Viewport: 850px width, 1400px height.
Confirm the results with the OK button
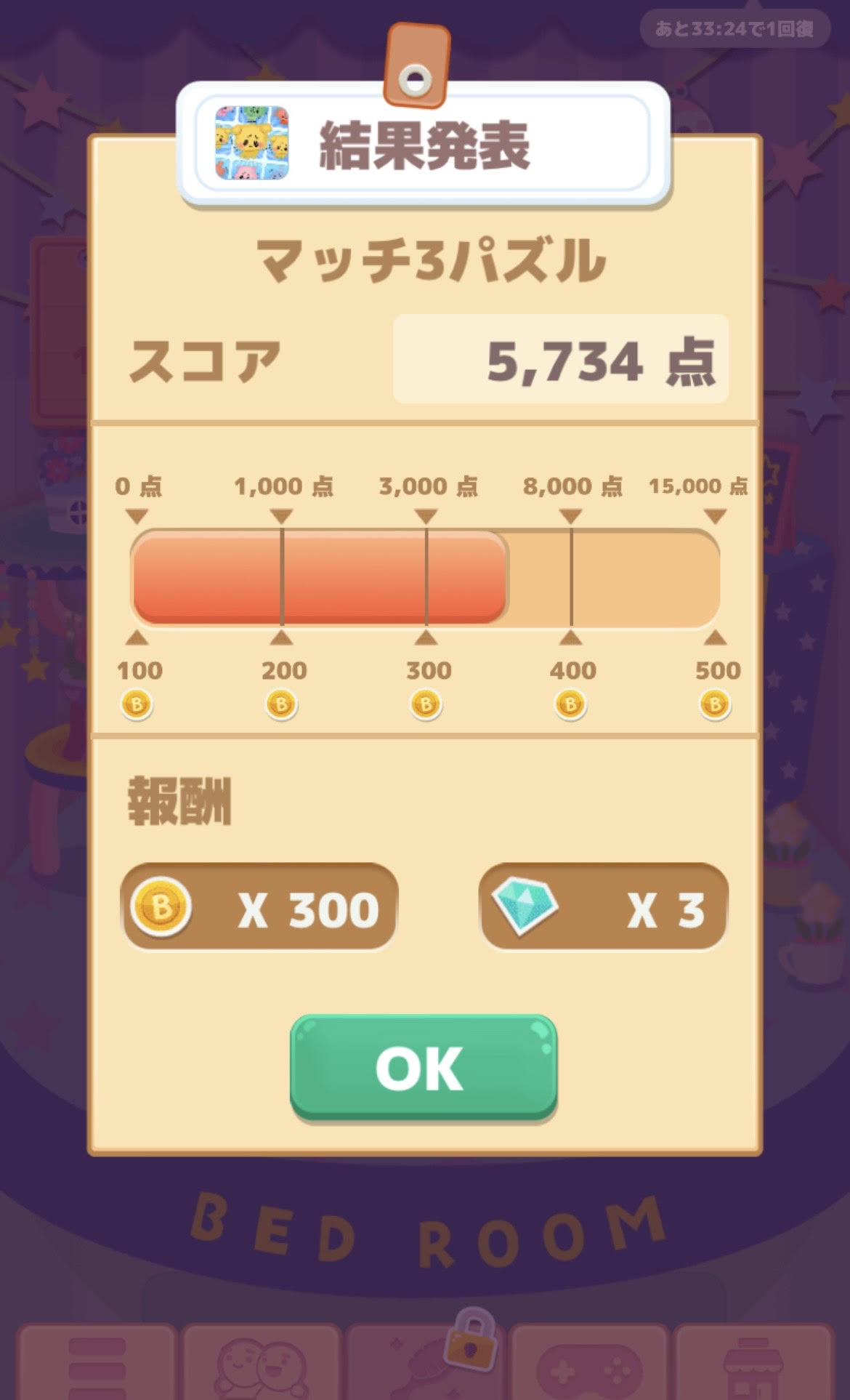coord(423,1067)
